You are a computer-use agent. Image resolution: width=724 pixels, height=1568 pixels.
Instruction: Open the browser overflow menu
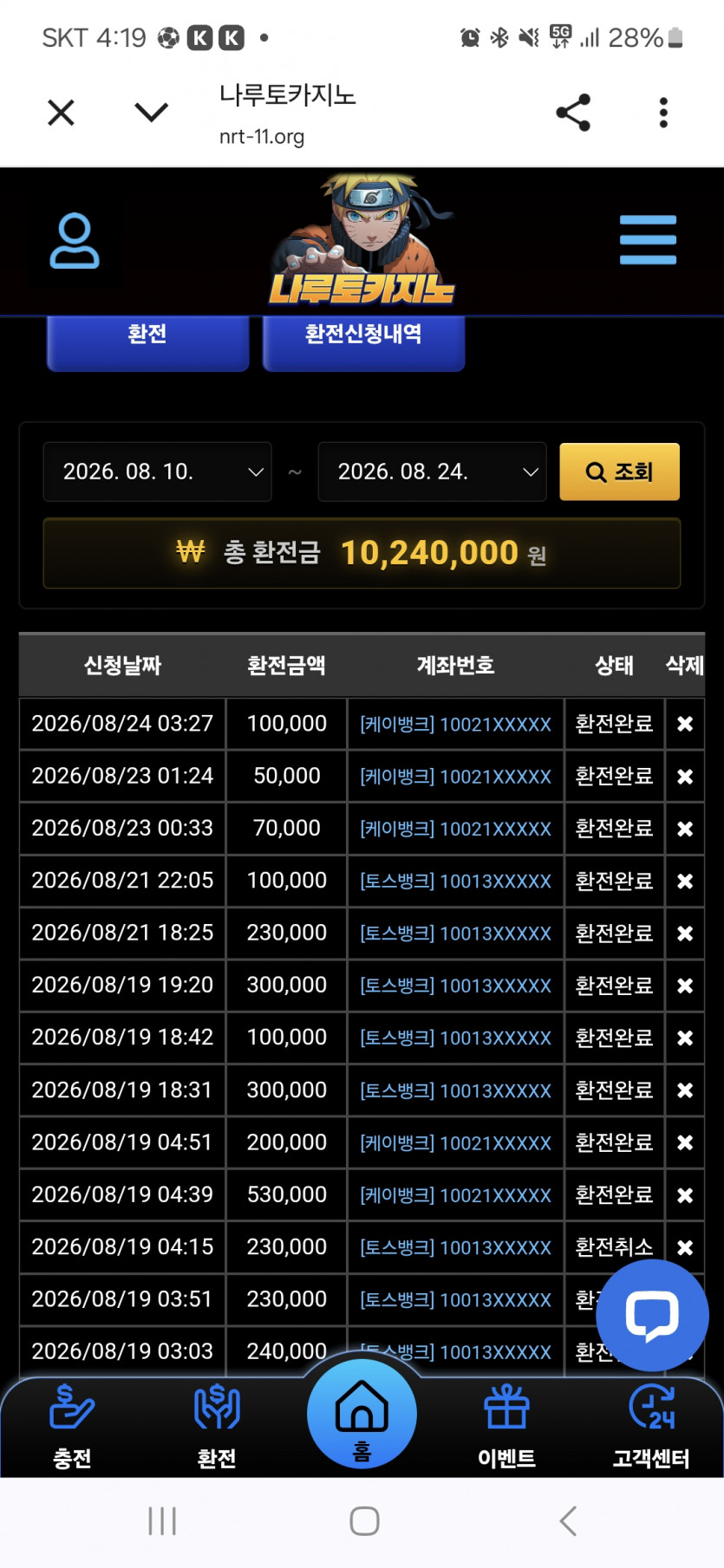click(663, 113)
